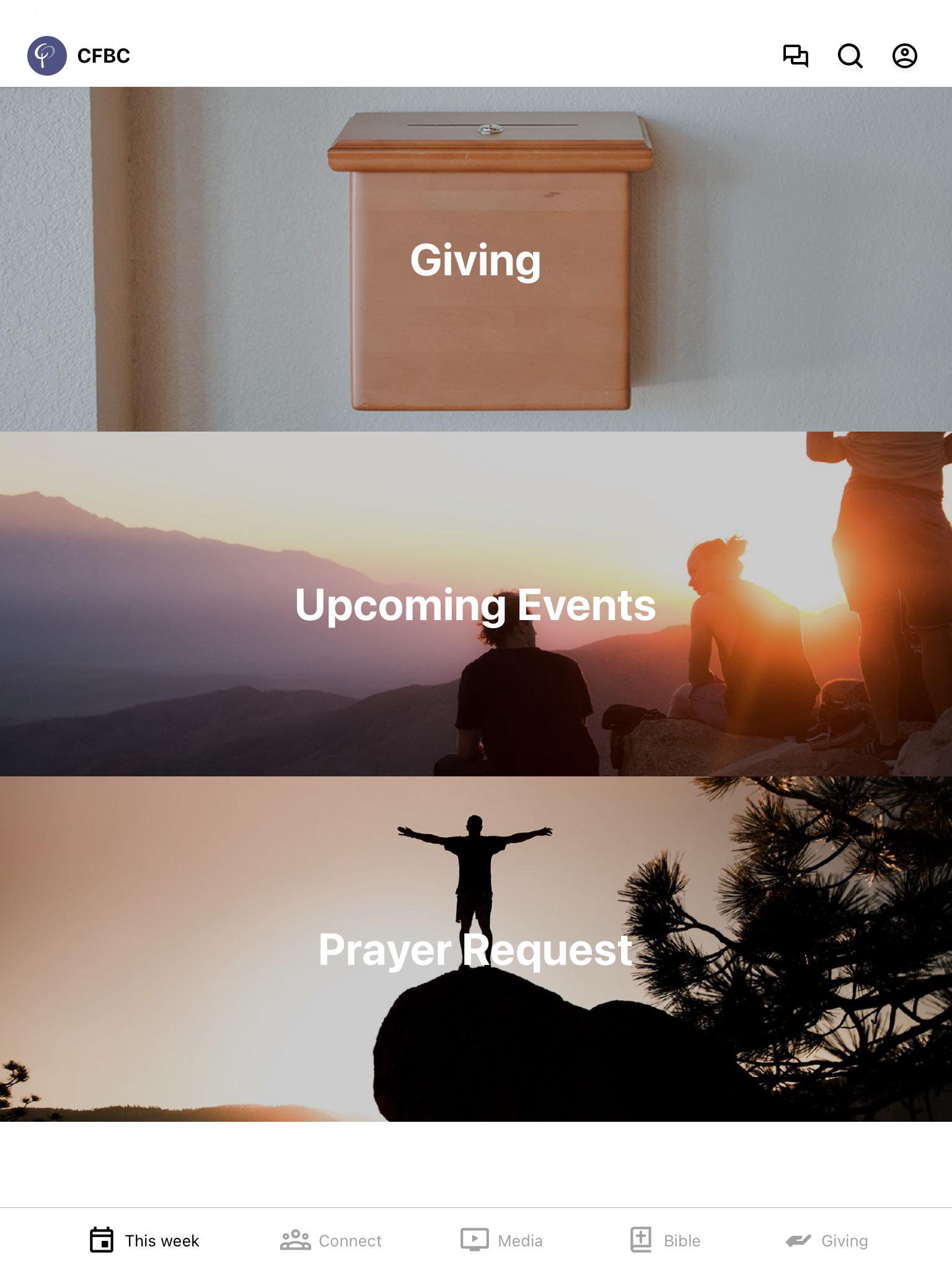Open the Prayer Request card

click(476, 949)
